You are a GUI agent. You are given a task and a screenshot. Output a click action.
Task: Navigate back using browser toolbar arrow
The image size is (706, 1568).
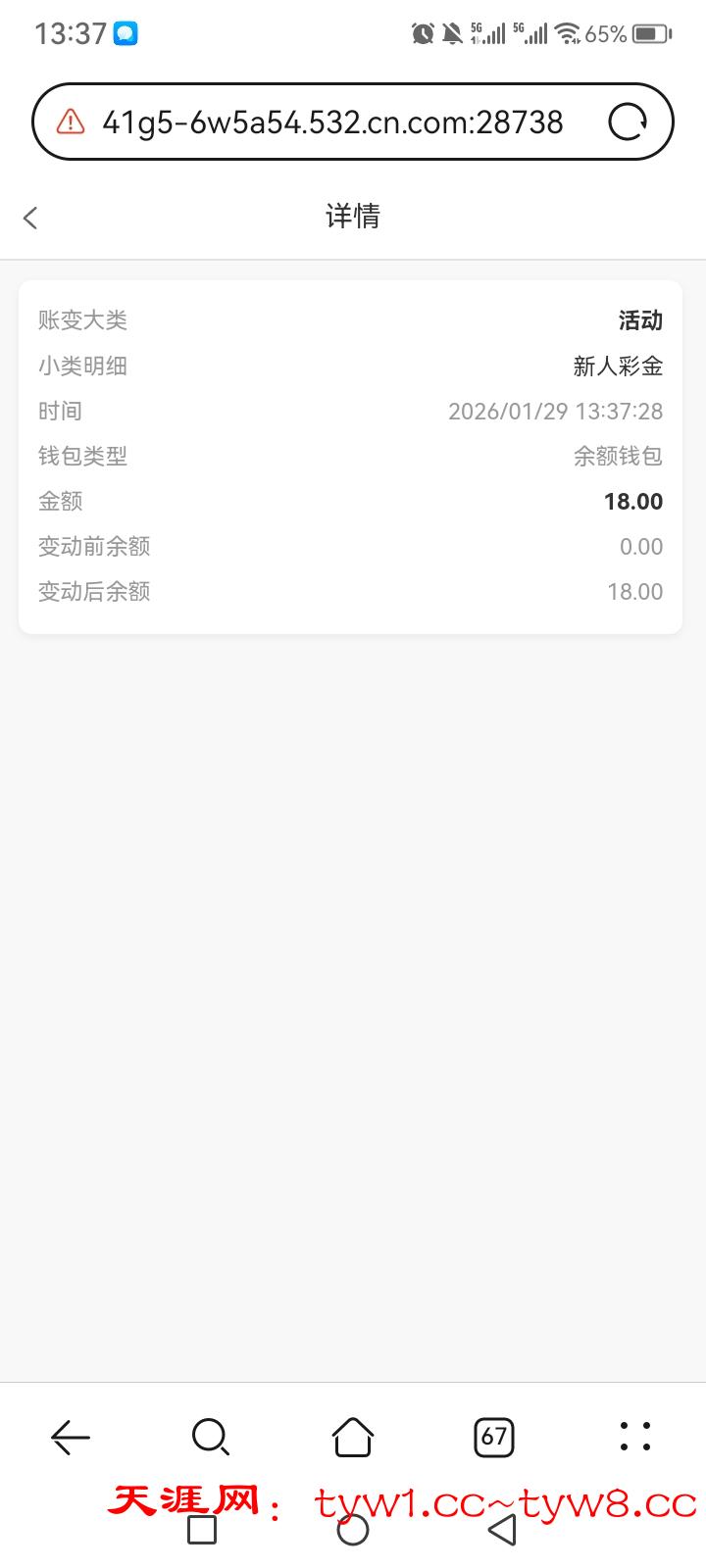click(x=71, y=1437)
